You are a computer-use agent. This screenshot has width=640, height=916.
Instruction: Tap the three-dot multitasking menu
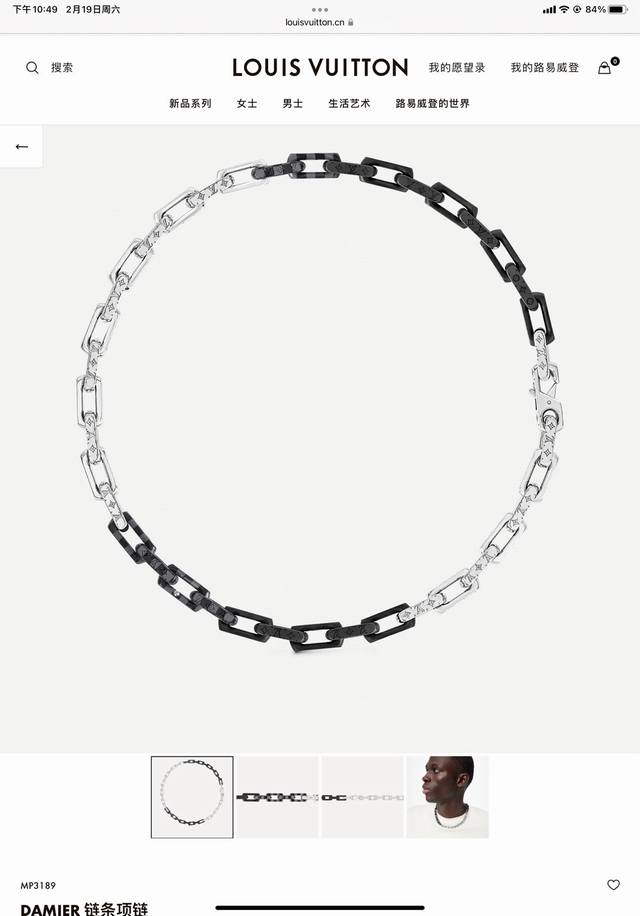[320, 9]
